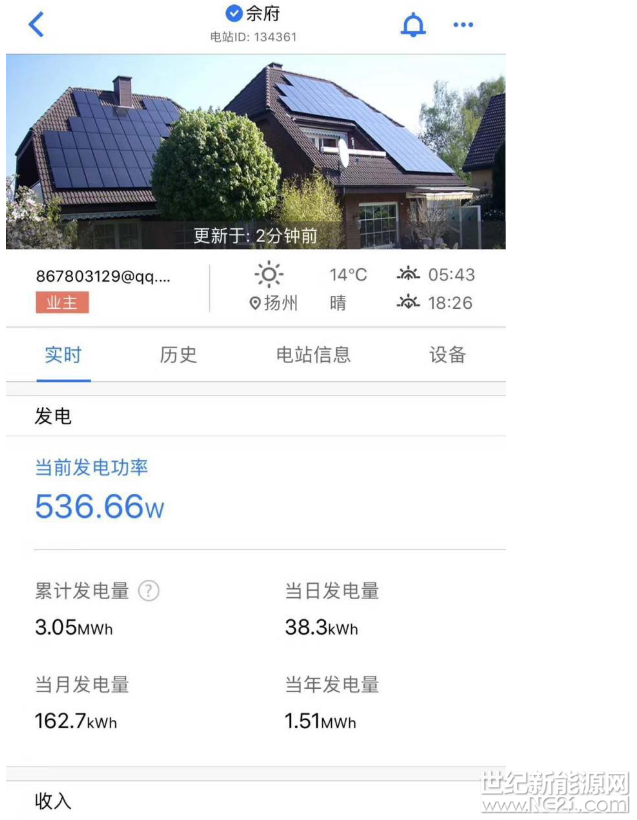
Task: Go back using the top-left arrow
Action: pyautogui.click(x=37, y=25)
